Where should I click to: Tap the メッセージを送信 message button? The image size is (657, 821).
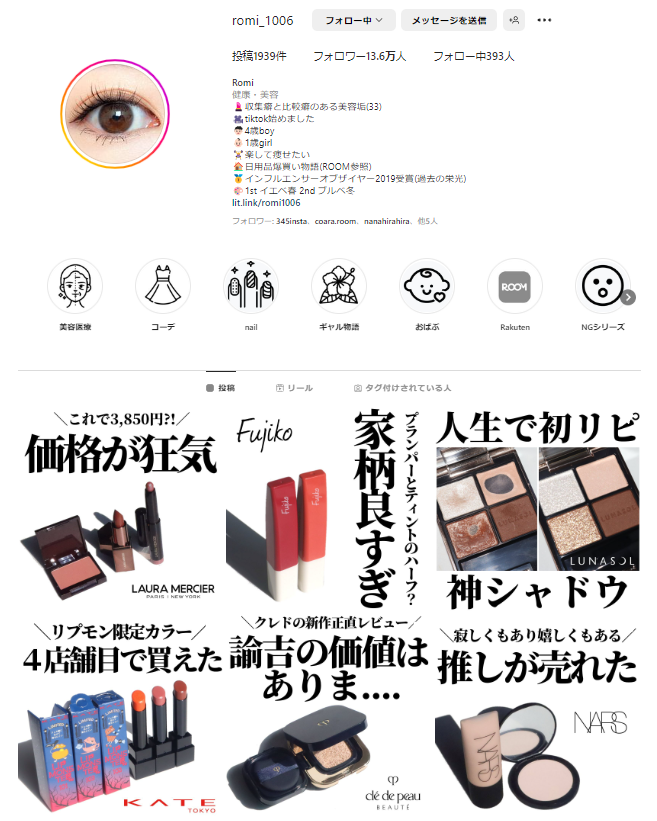[x=448, y=20]
